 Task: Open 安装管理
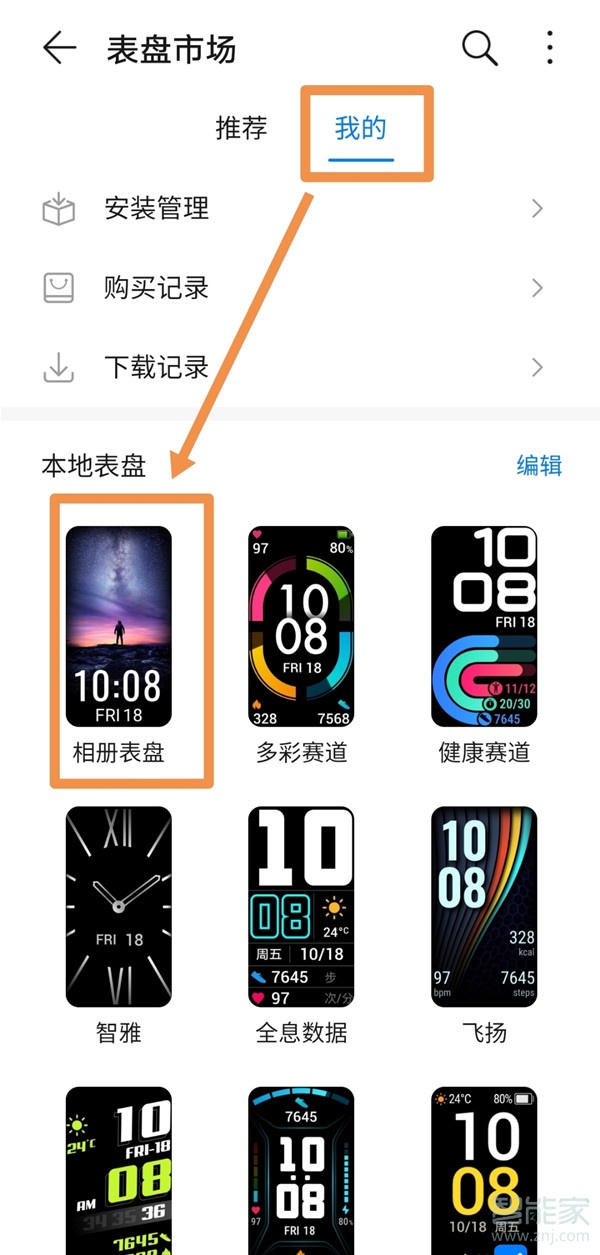(x=292, y=208)
